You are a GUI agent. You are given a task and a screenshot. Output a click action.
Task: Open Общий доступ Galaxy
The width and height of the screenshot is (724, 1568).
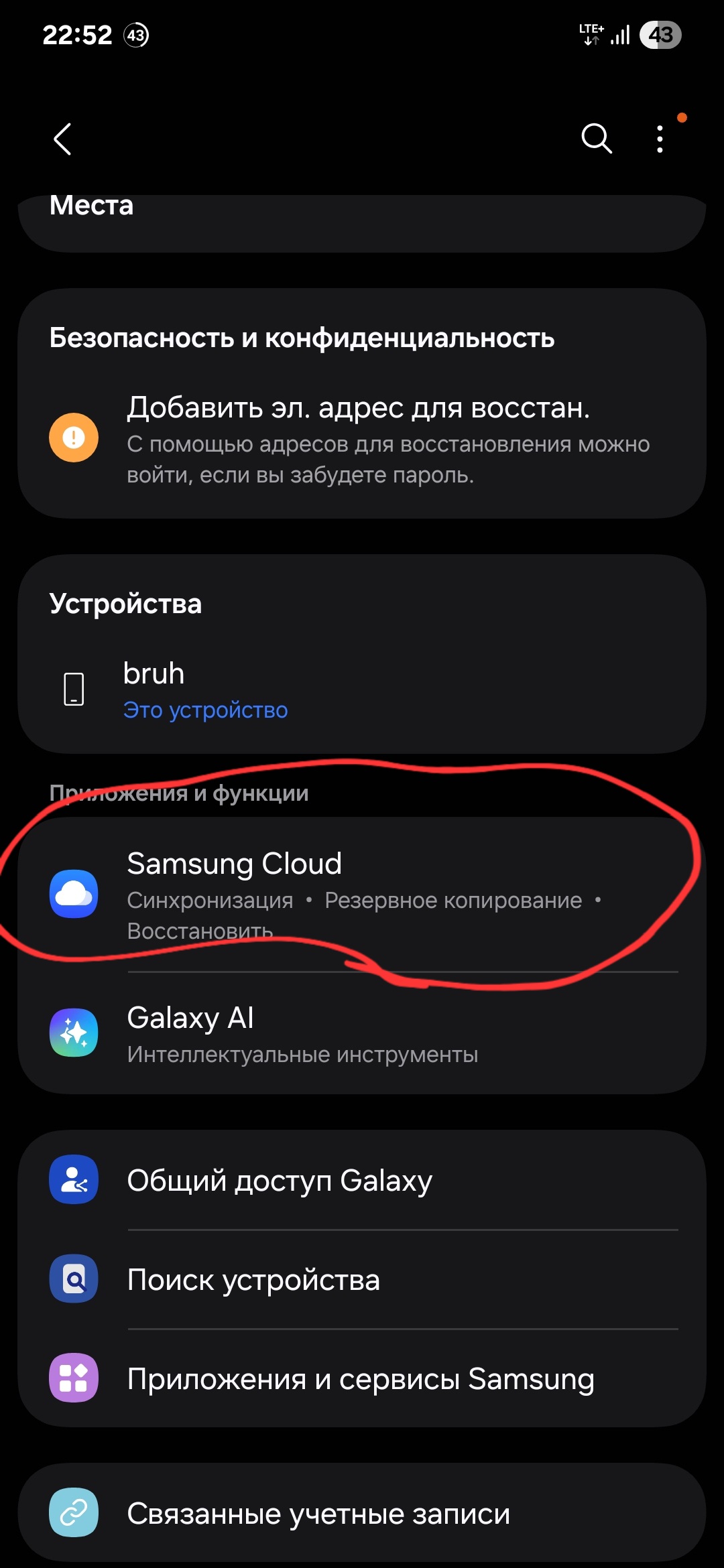[x=362, y=1180]
